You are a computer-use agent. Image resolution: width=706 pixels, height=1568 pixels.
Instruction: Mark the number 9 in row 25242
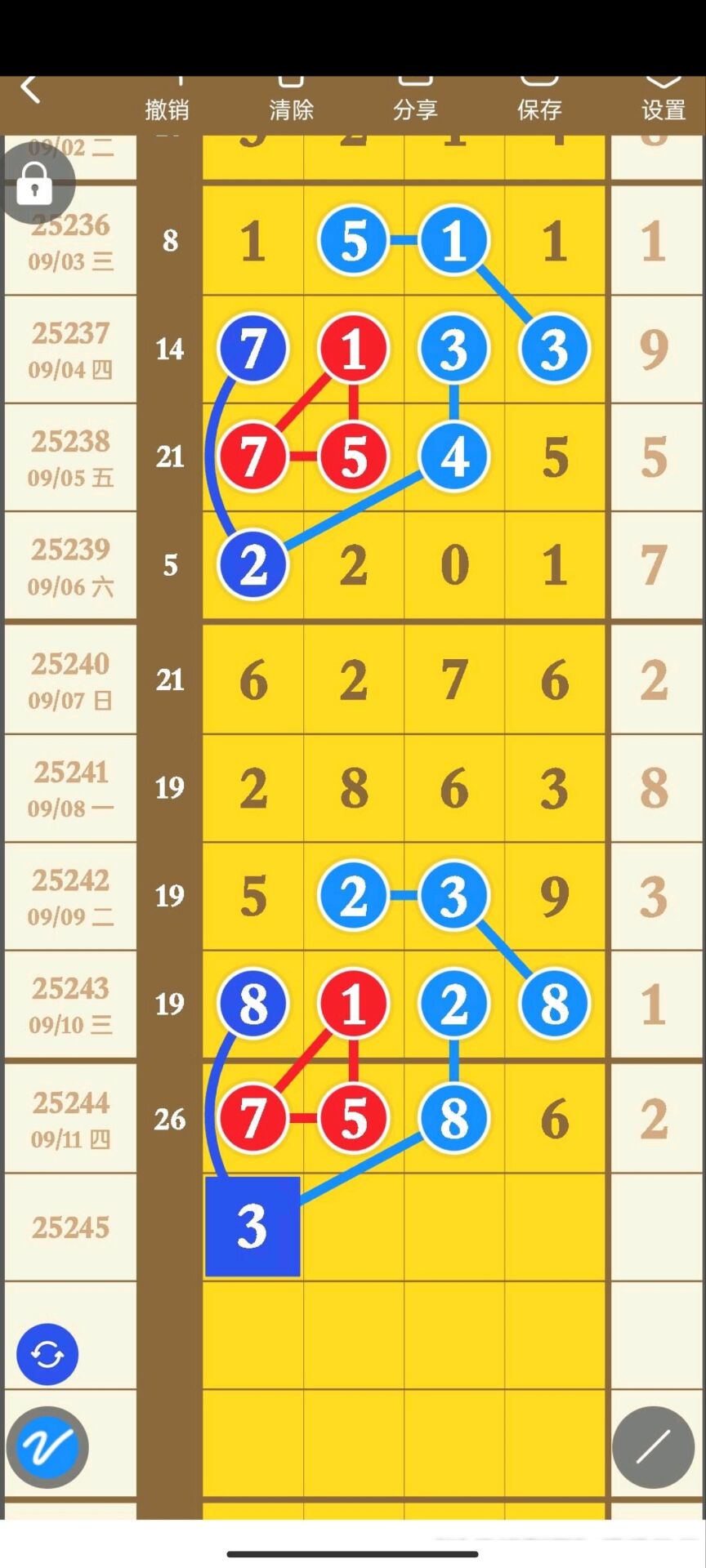pyautogui.click(x=555, y=896)
